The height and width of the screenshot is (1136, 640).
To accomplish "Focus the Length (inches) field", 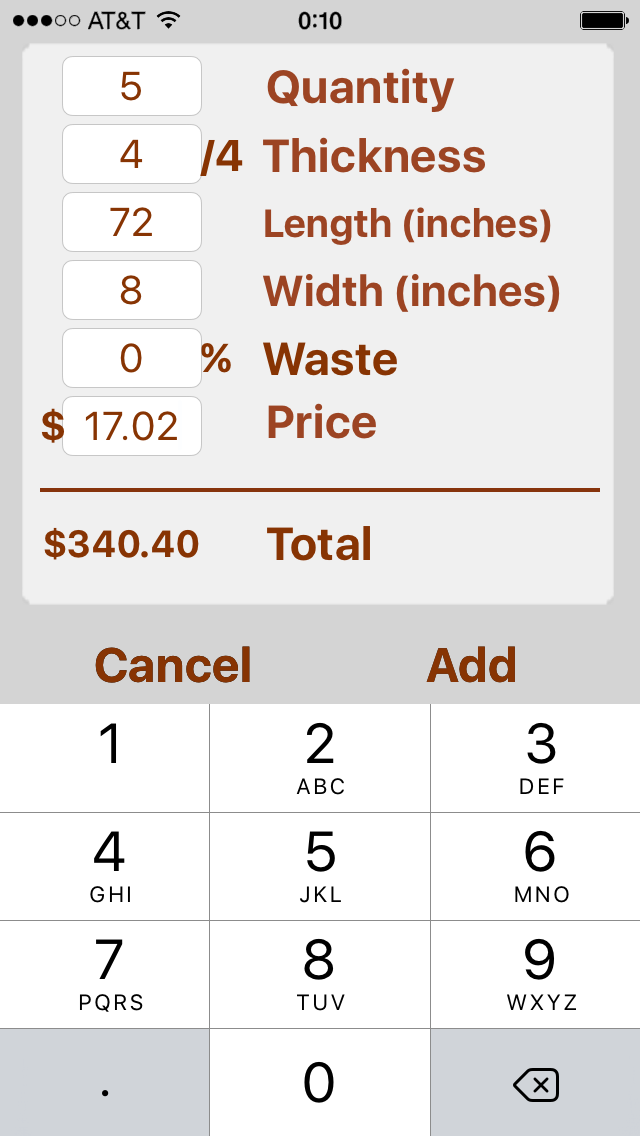I will (132, 222).
